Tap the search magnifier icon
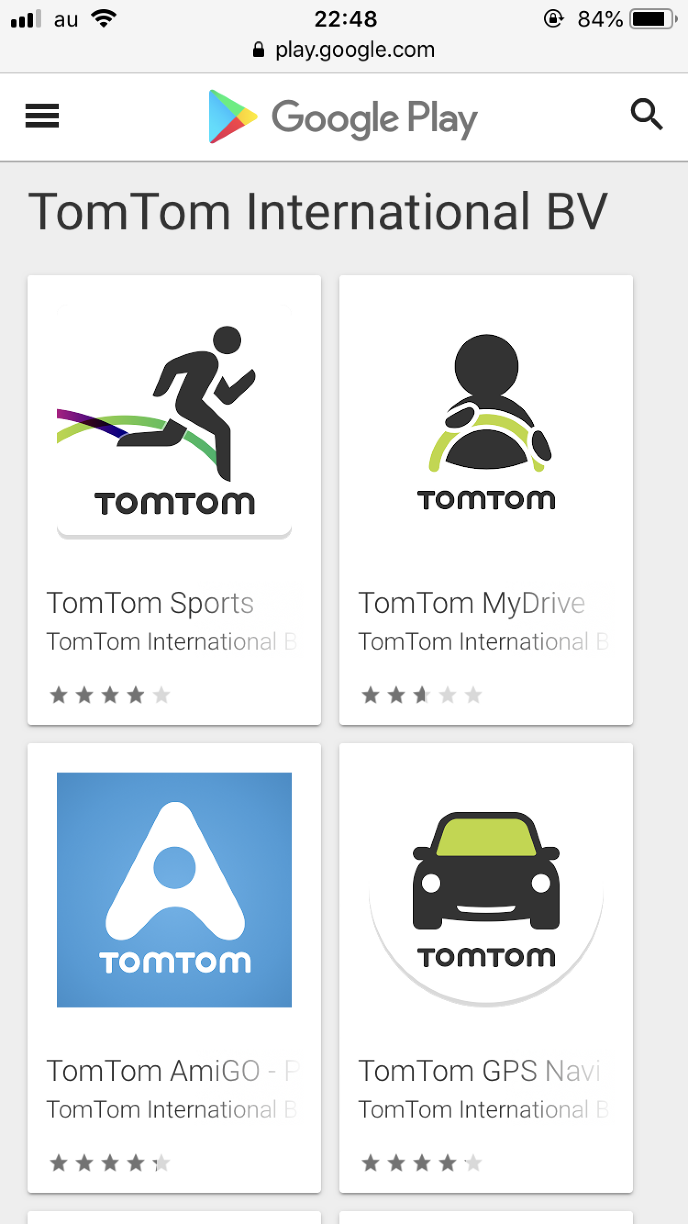Image resolution: width=688 pixels, height=1224 pixels. click(x=647, y=116)
